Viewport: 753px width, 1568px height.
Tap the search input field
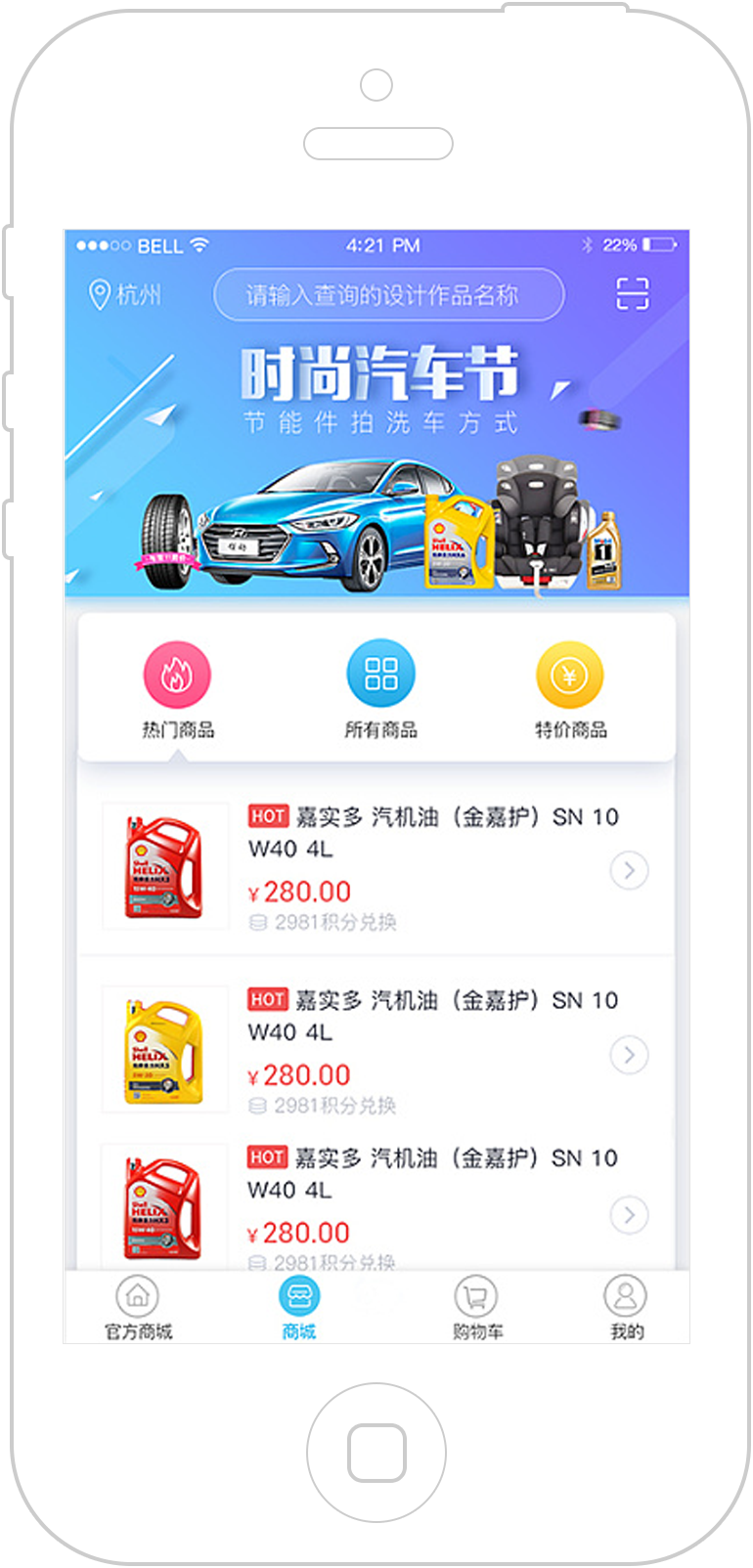point(388,294)
